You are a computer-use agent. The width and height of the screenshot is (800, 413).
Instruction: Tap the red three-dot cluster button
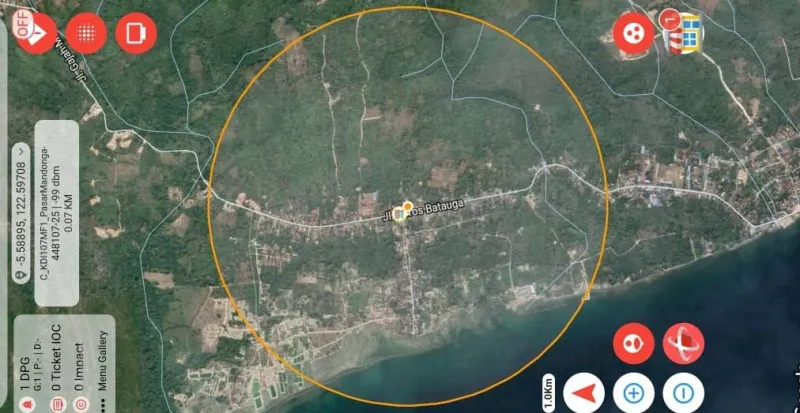click(x=633, y=33)
